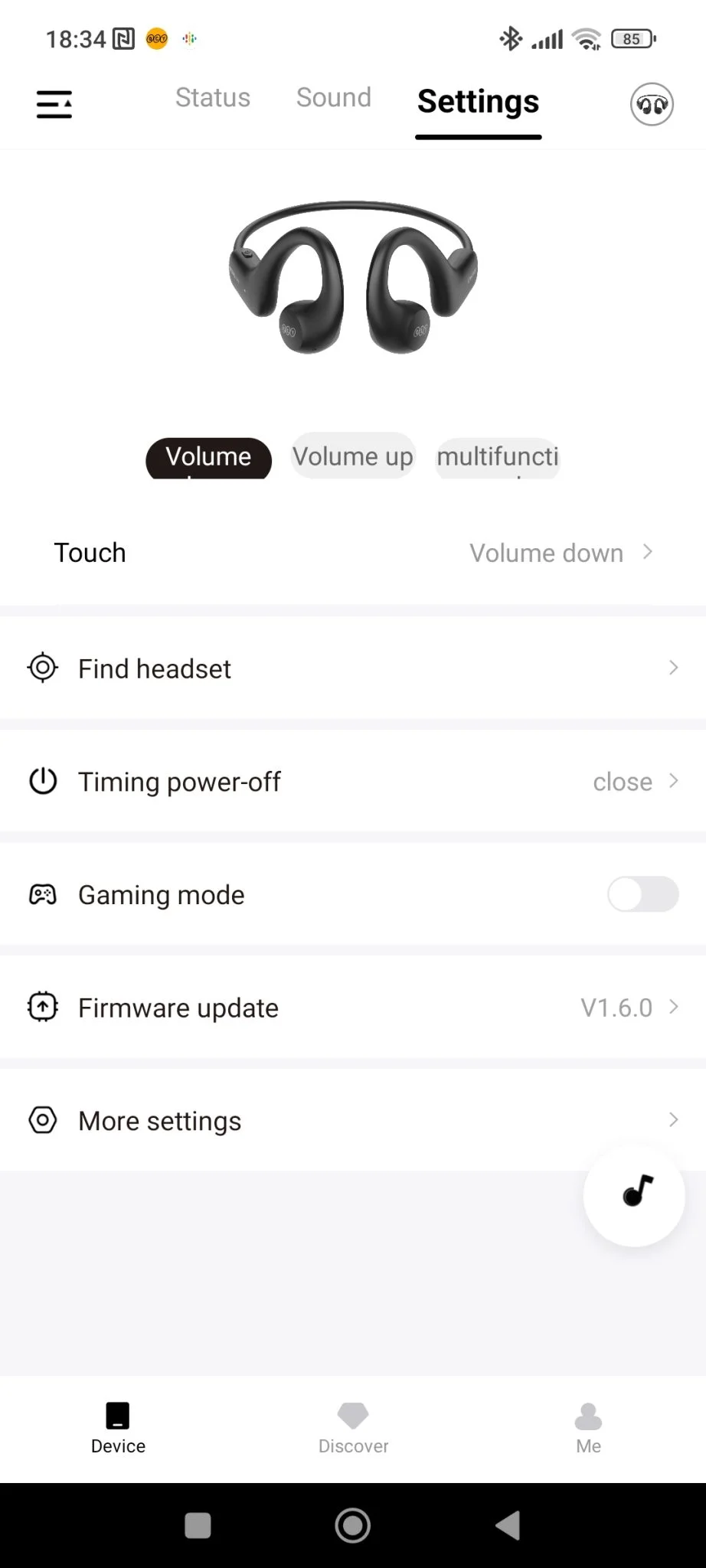706x1568 pixels.
Task: Tap the floating music note button
Action: [635, 1194]
